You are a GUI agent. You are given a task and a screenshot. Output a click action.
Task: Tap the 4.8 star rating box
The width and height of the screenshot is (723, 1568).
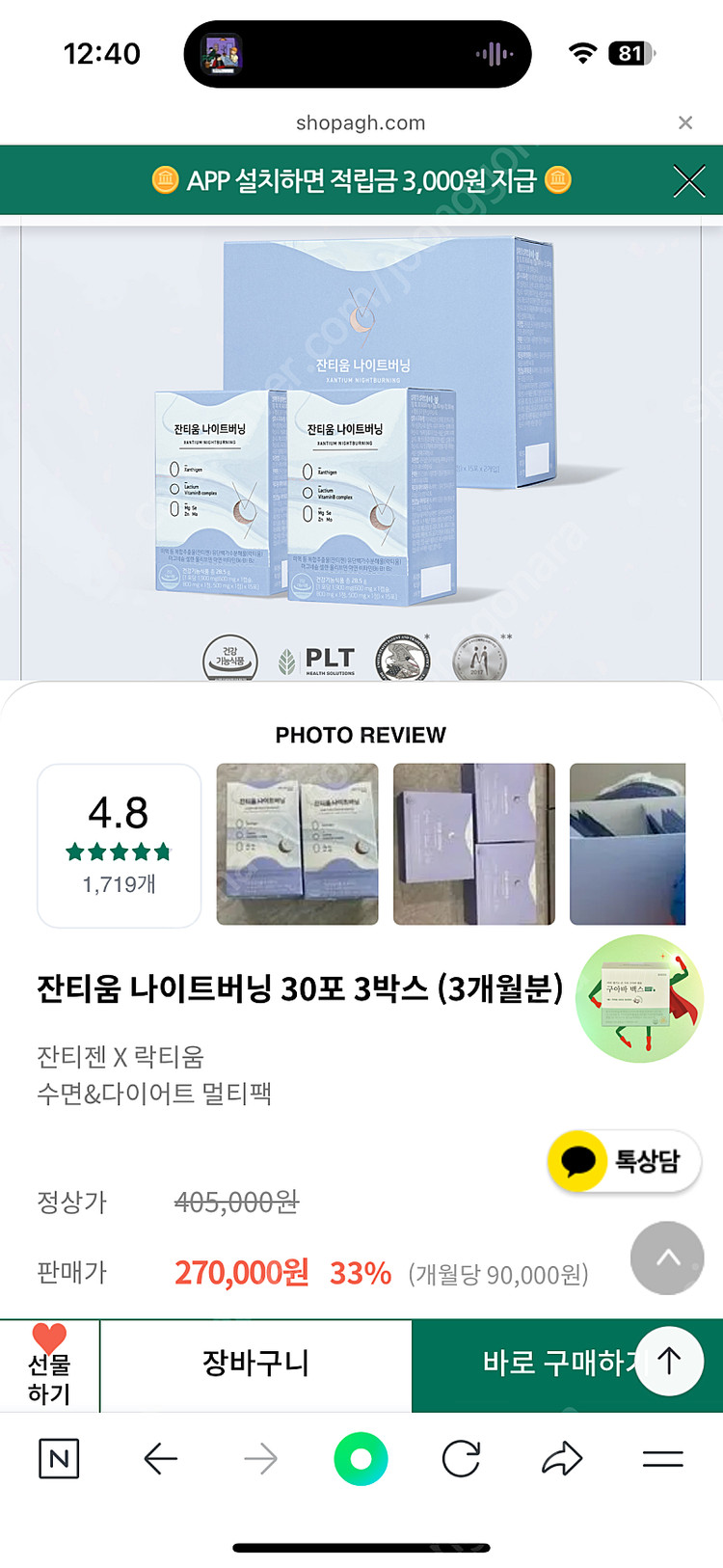click(119, 844)
